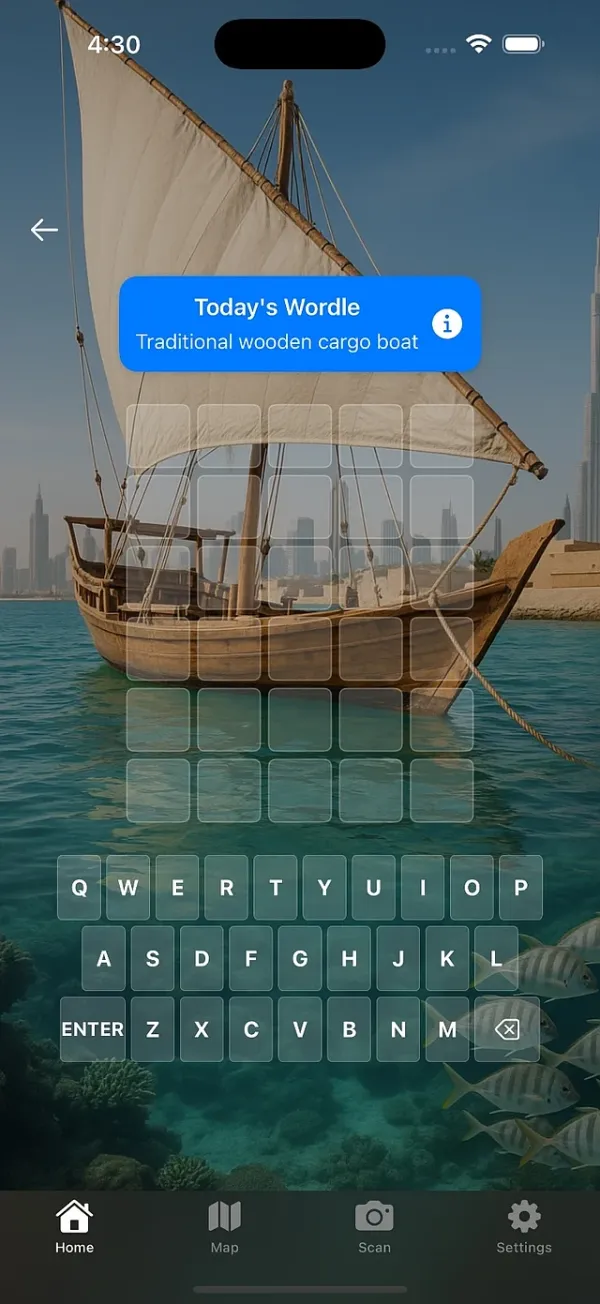Tap the letter Z key
Screen dimensions: 600x1304
[153, 1029]
